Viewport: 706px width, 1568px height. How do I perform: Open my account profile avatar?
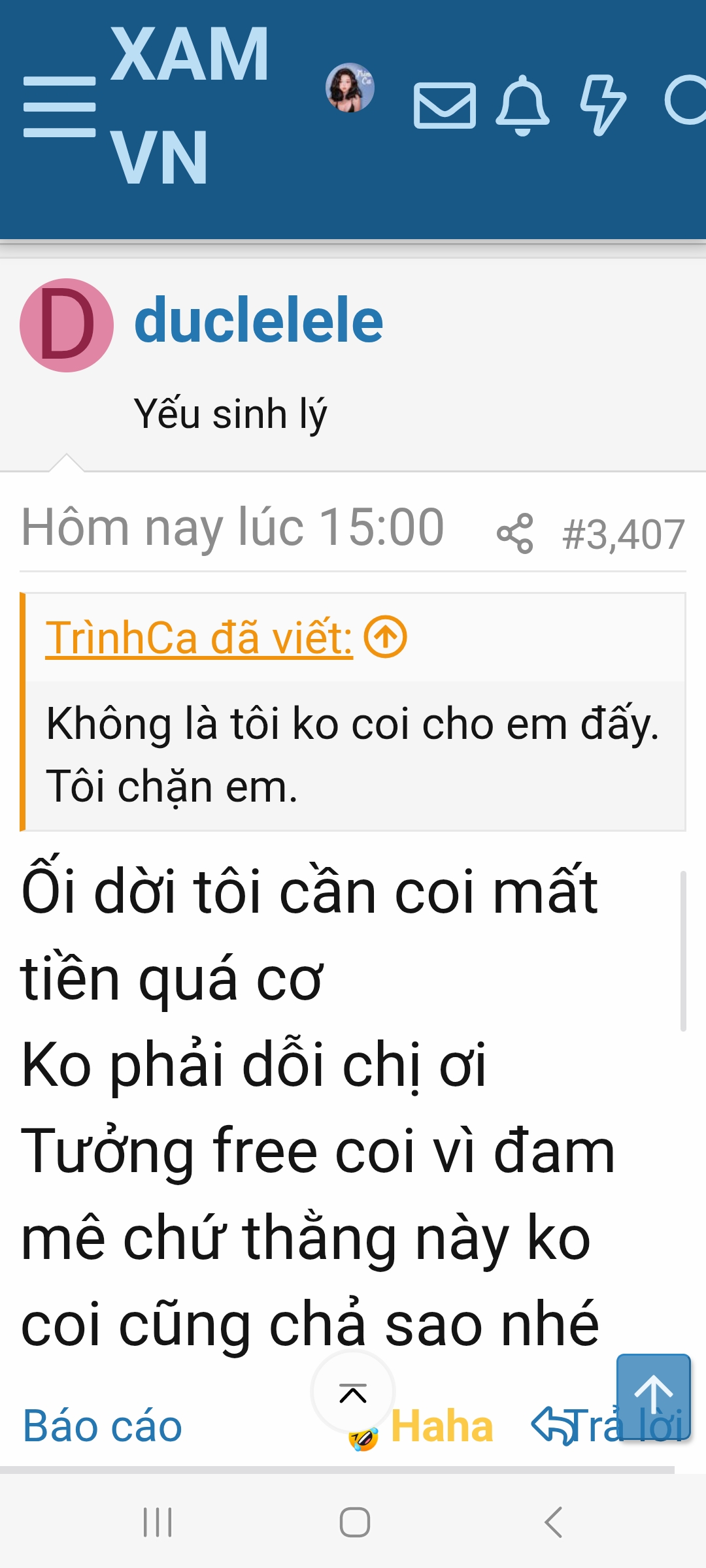point(350,88)
